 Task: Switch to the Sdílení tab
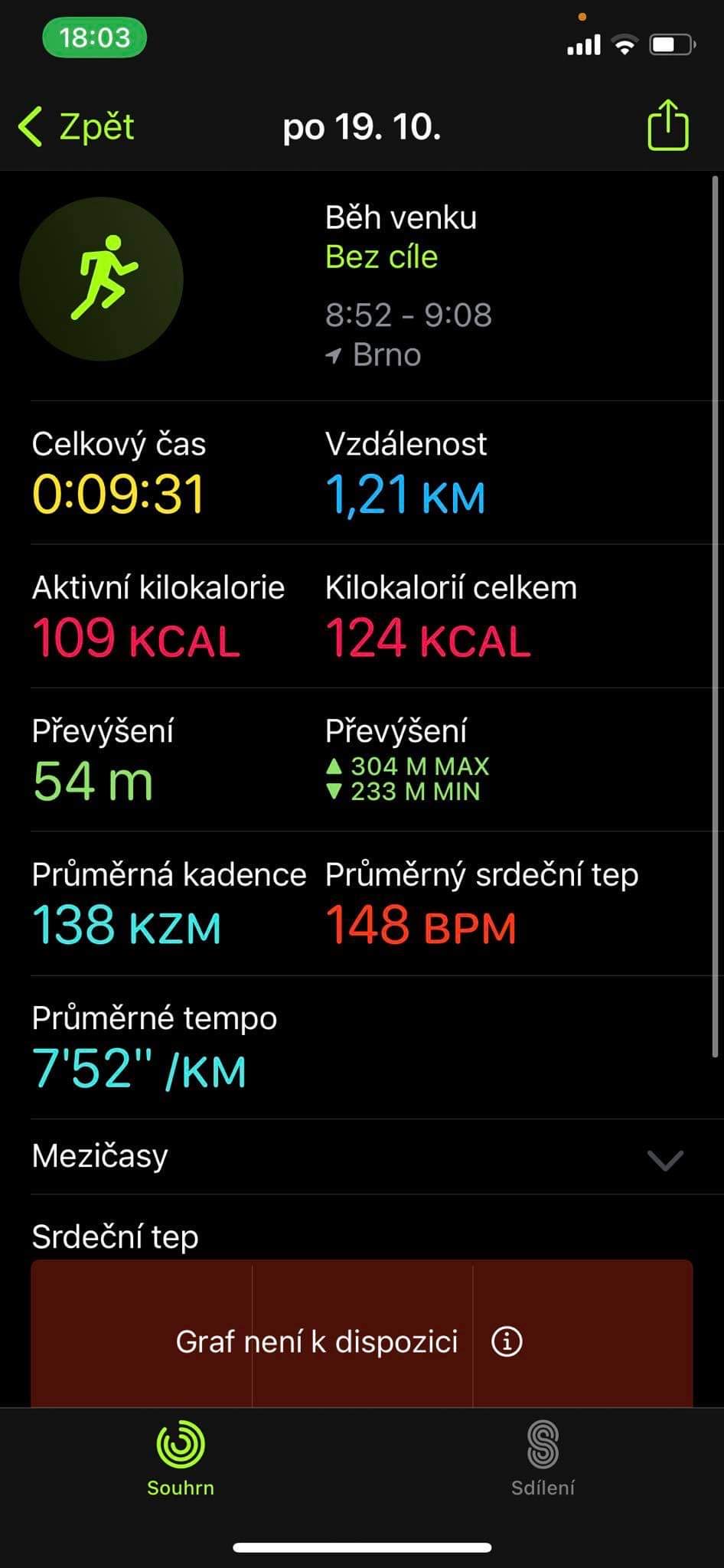(x=543, y=1459)
